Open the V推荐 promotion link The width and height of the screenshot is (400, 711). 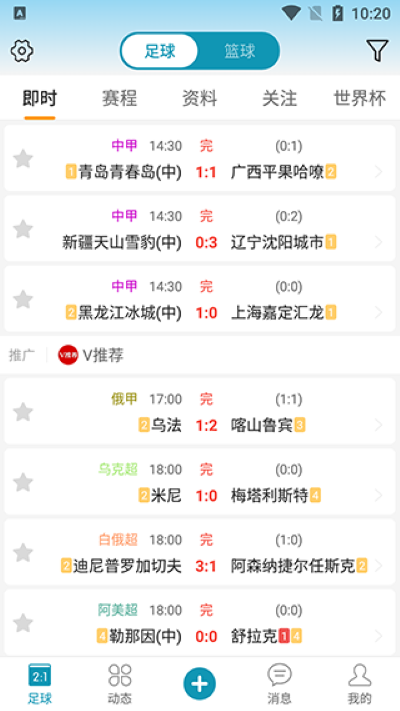click(x=91, y=355)
